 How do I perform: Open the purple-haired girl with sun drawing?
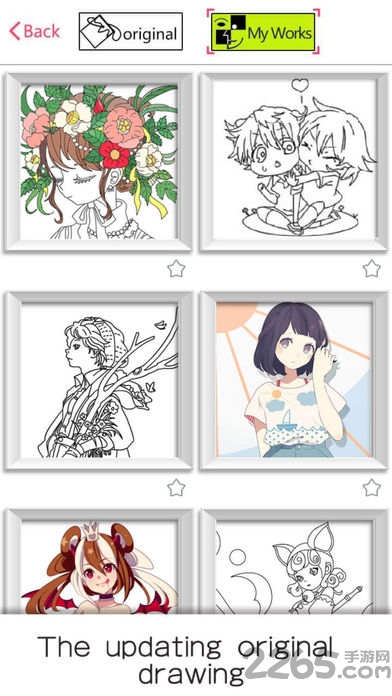point(293,381)
